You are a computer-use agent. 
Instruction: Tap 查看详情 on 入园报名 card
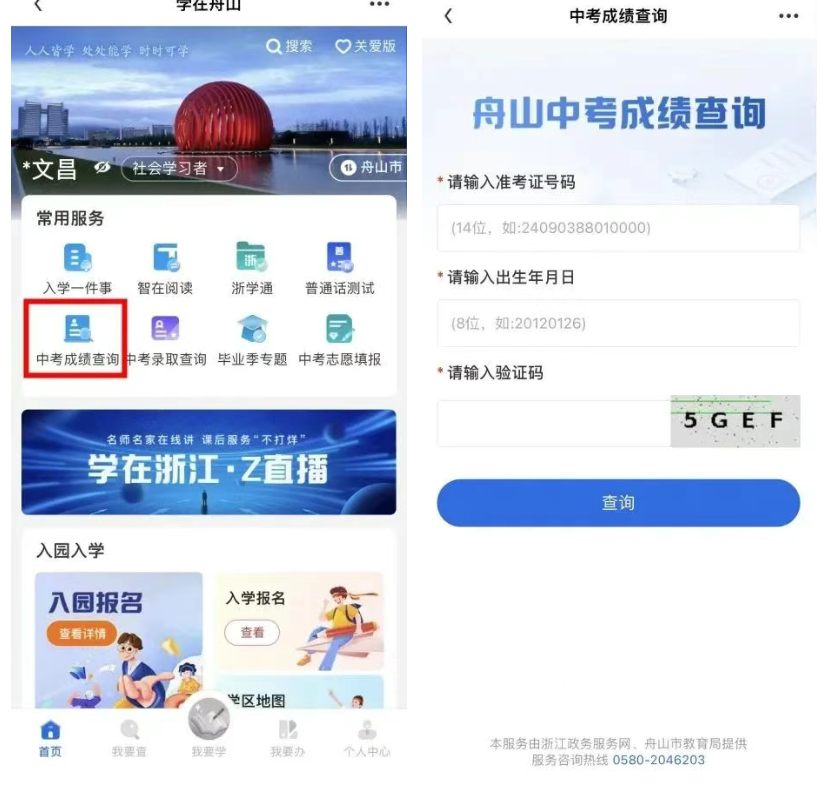pyautogui.click(x=81, y=633)
